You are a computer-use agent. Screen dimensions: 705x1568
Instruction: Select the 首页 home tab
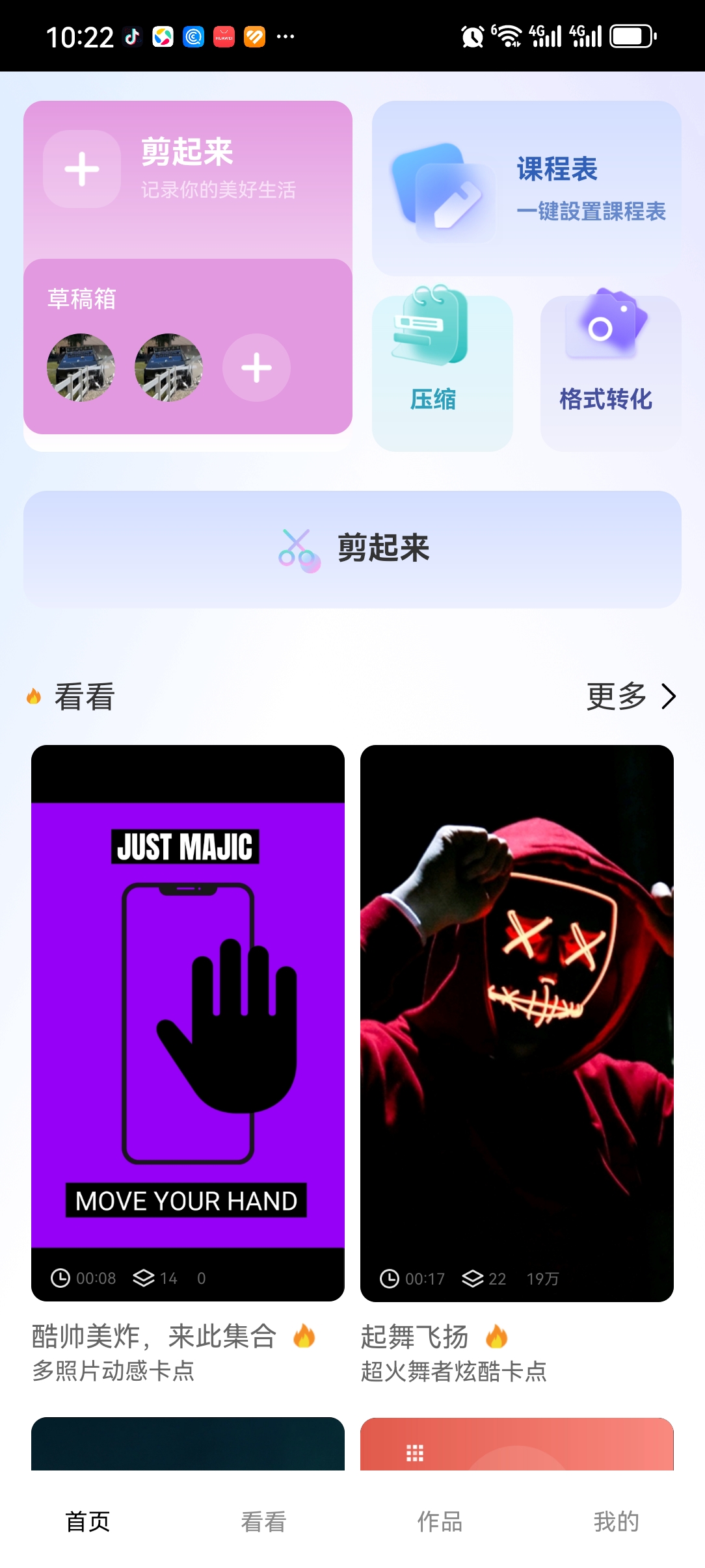coord(88,1522)
